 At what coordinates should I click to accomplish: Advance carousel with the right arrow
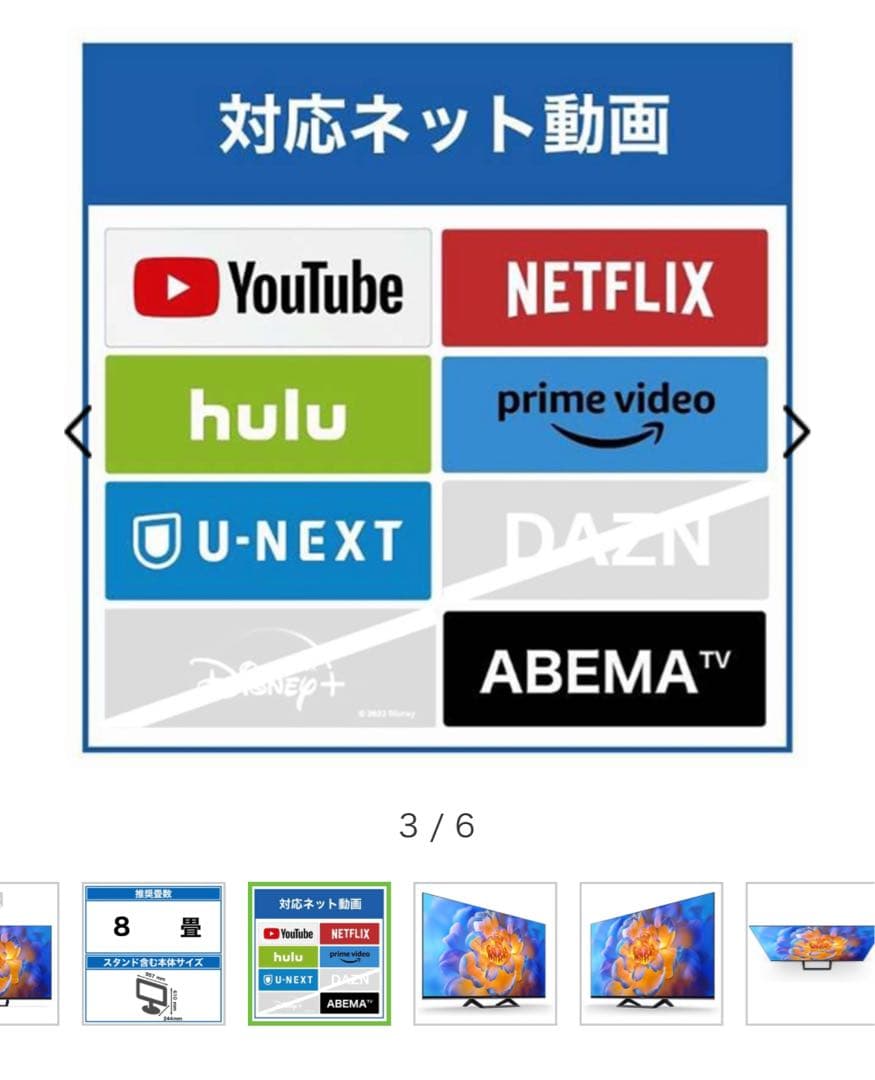(798, 430)
